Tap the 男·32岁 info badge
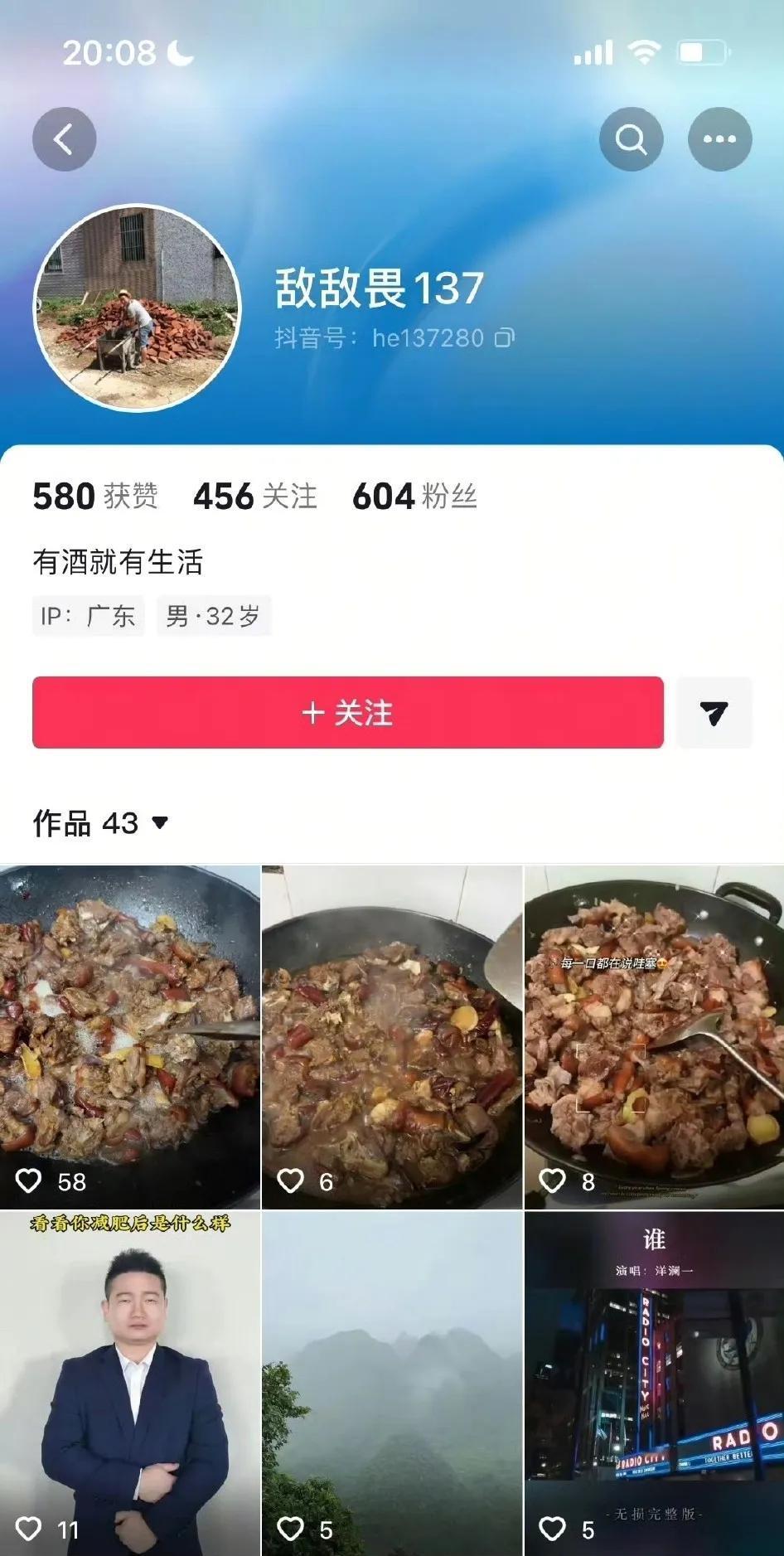This screenshot has width=784, height=1556. pos(214,616)
